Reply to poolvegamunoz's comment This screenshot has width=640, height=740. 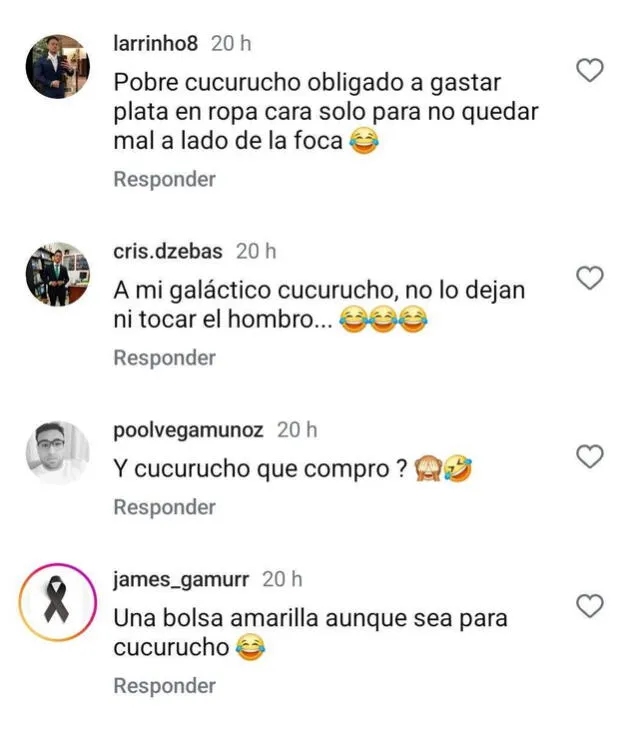[x=164, y=507]
